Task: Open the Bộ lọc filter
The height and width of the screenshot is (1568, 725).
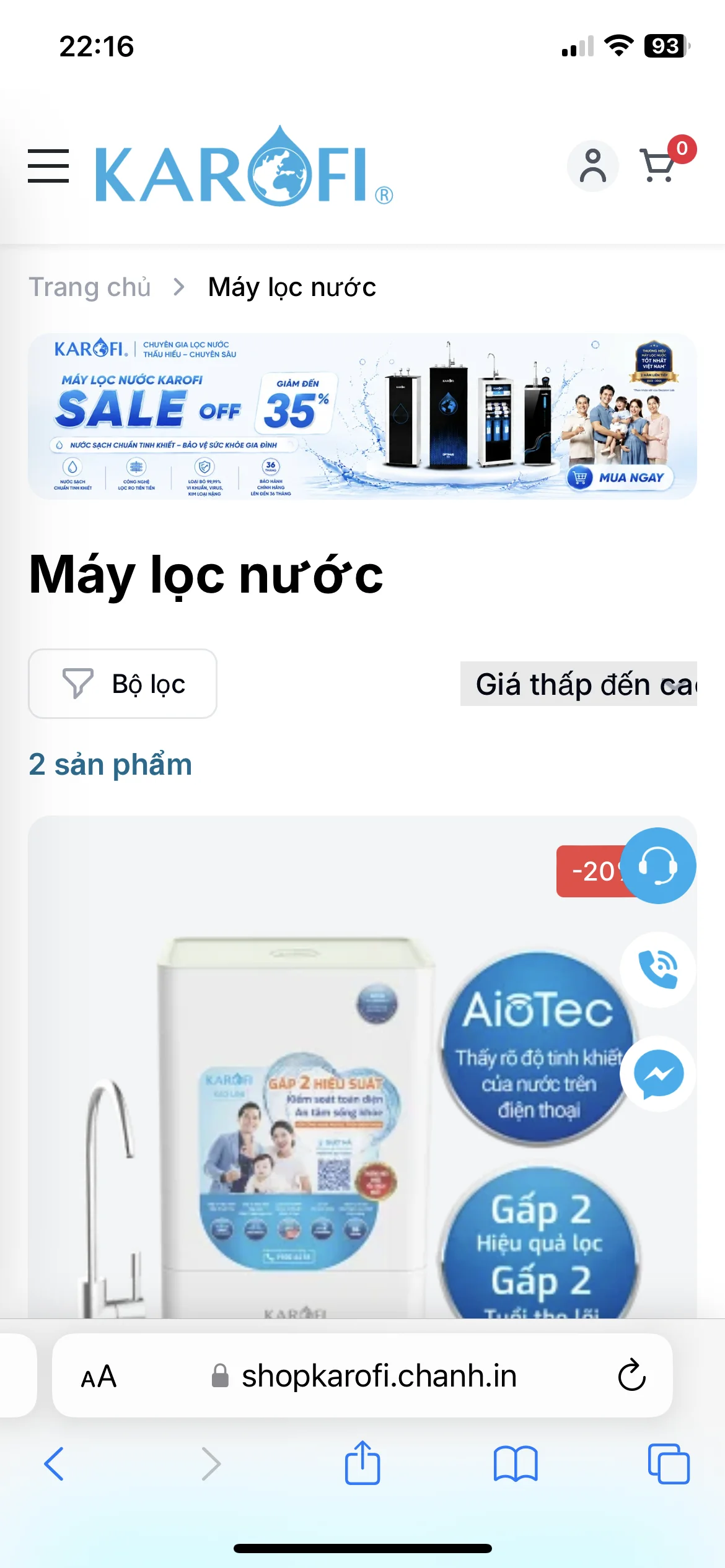Action: pos(123,684)
